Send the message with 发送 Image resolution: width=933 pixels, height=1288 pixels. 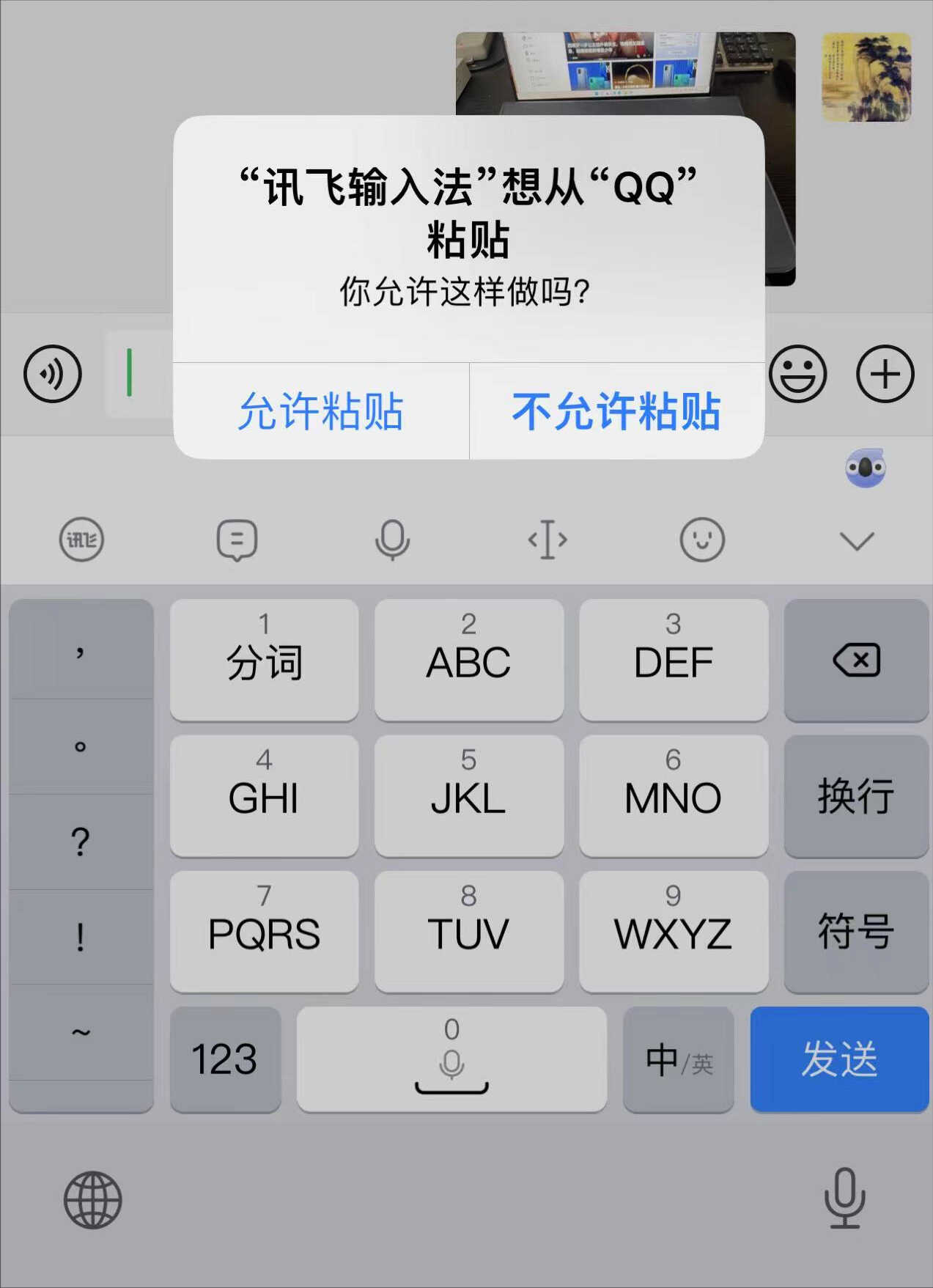[839, 1059]
